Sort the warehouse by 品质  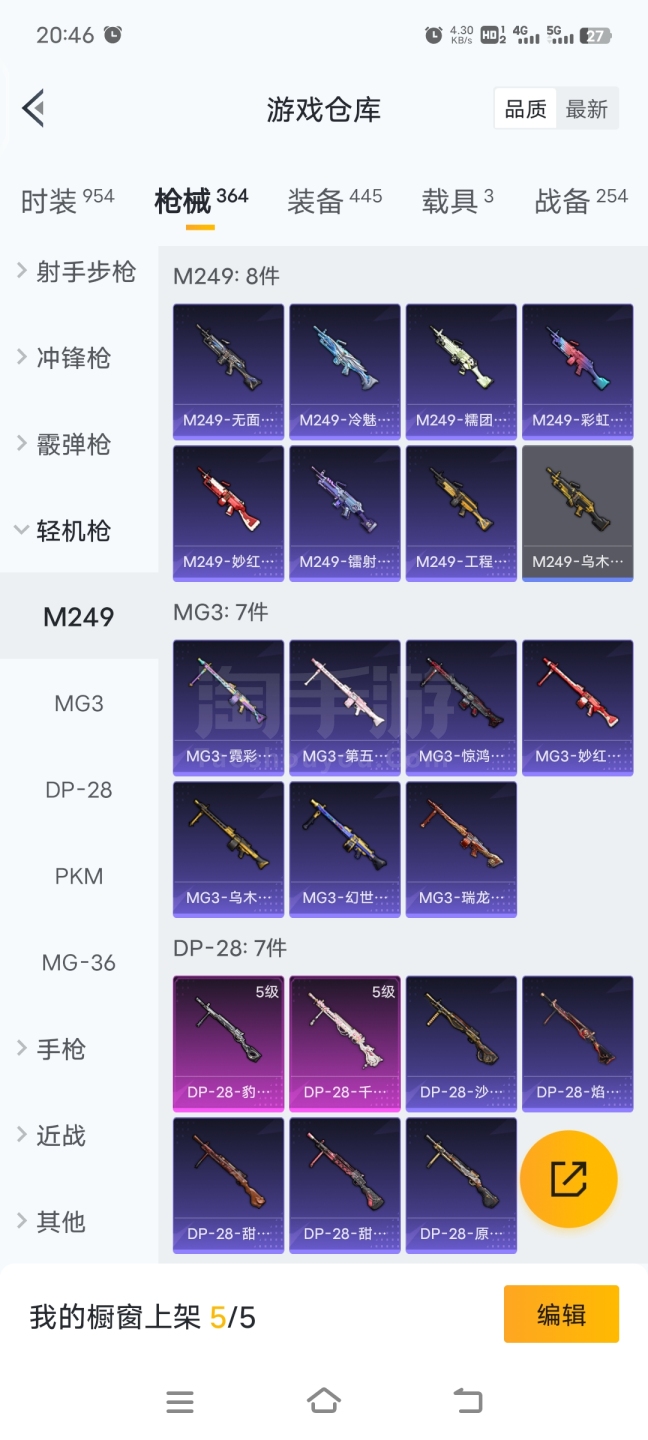[525, 109]
